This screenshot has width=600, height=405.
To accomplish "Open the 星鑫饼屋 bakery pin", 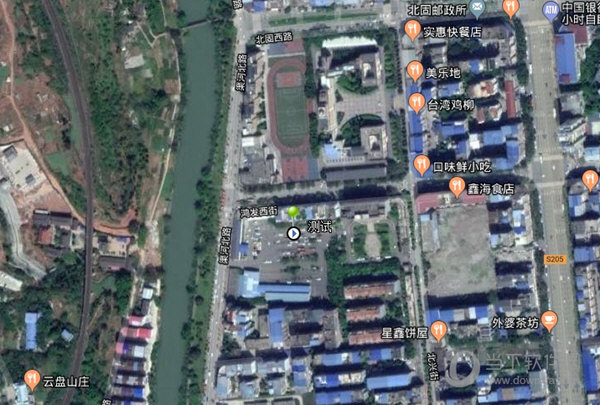I will [439, 330].
